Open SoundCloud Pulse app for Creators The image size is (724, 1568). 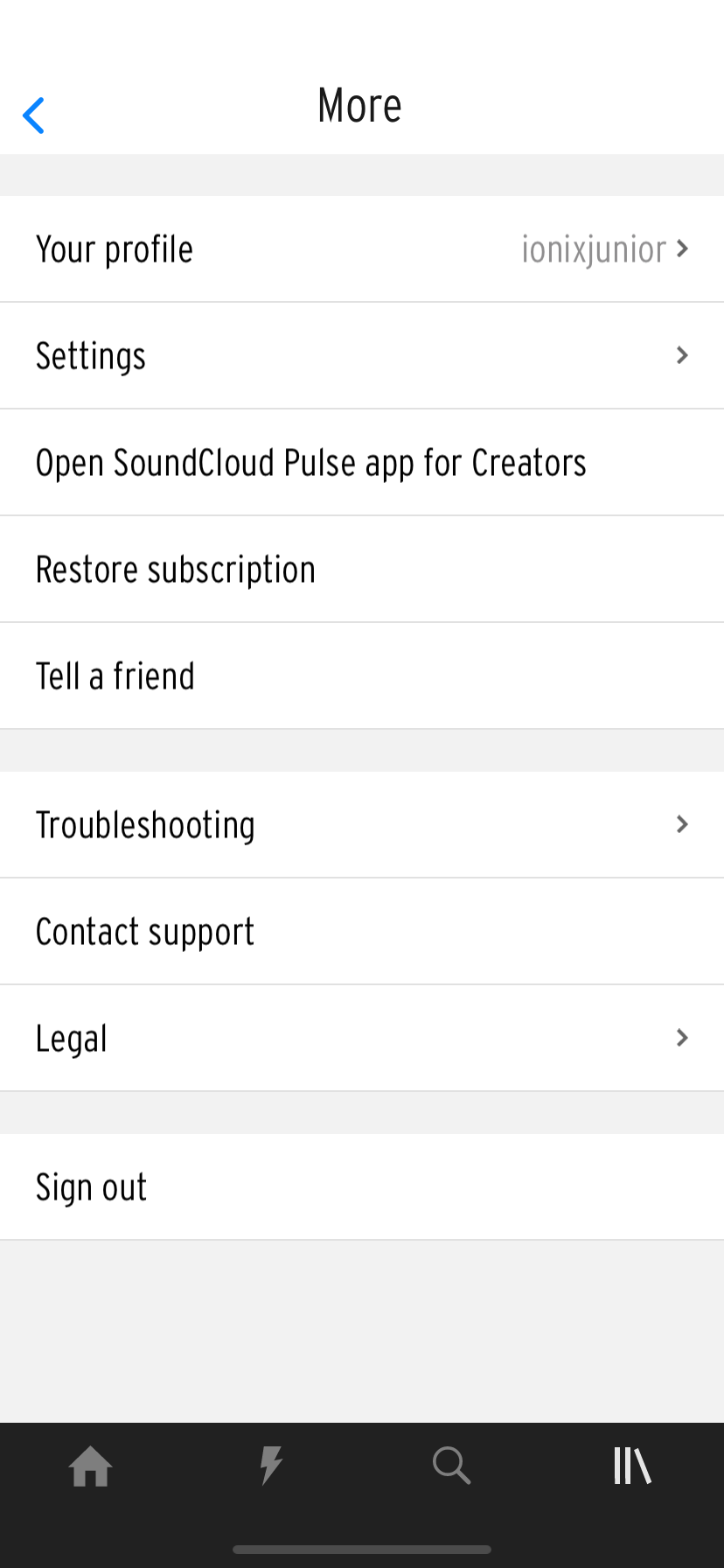tap(362, 463)
